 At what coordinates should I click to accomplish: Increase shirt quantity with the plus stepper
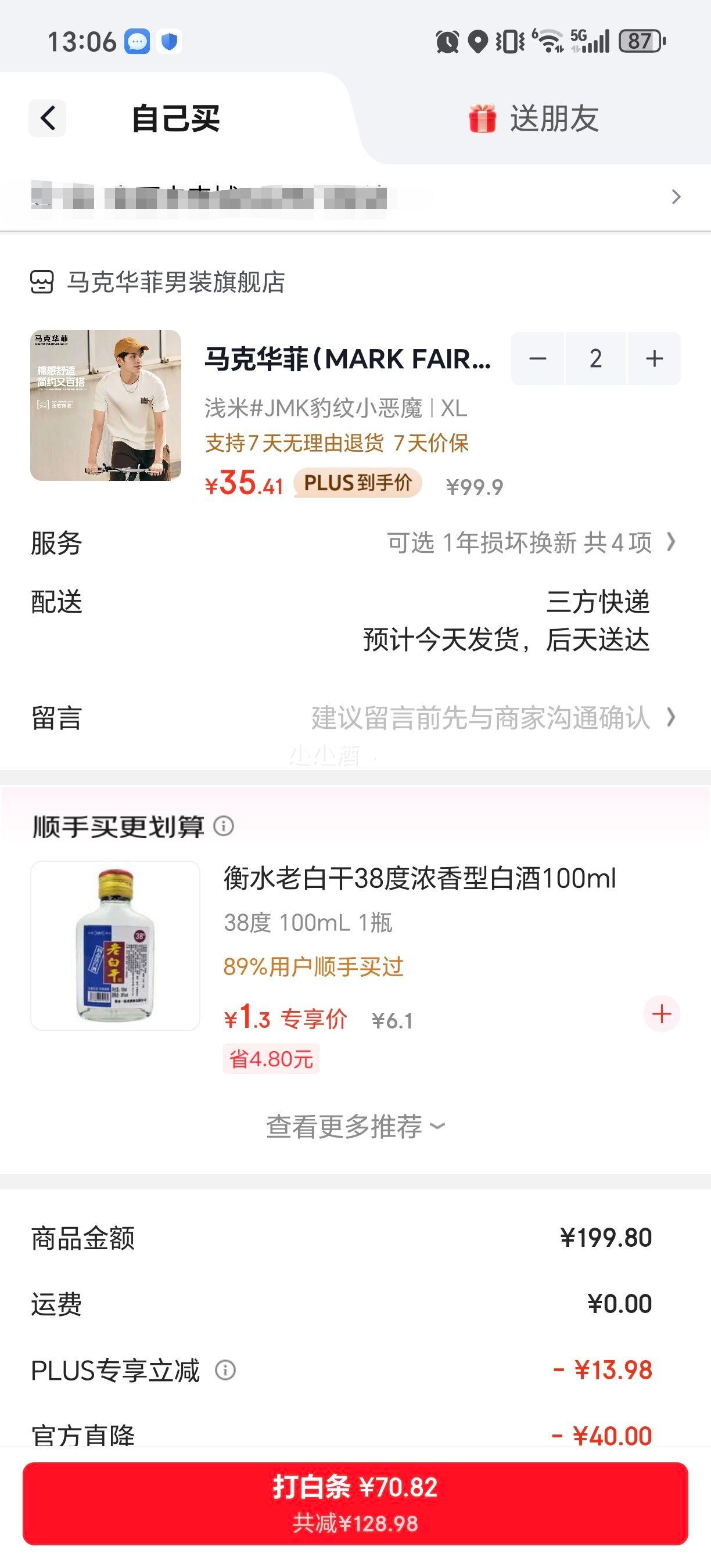(653, 358)
